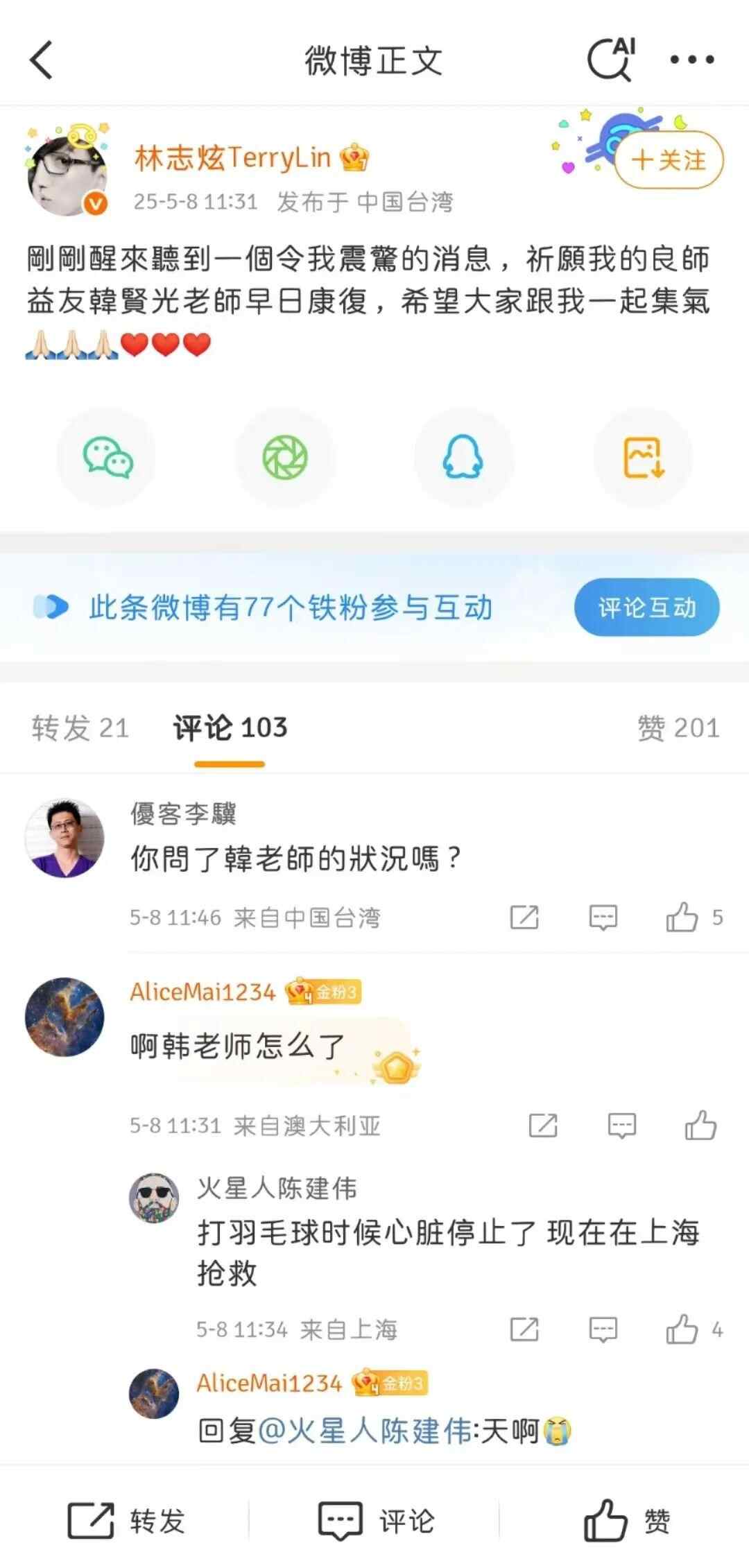
Task: Like AliceMai1234's comment 啊韩老师怎么了
Action: point(700,1126)
